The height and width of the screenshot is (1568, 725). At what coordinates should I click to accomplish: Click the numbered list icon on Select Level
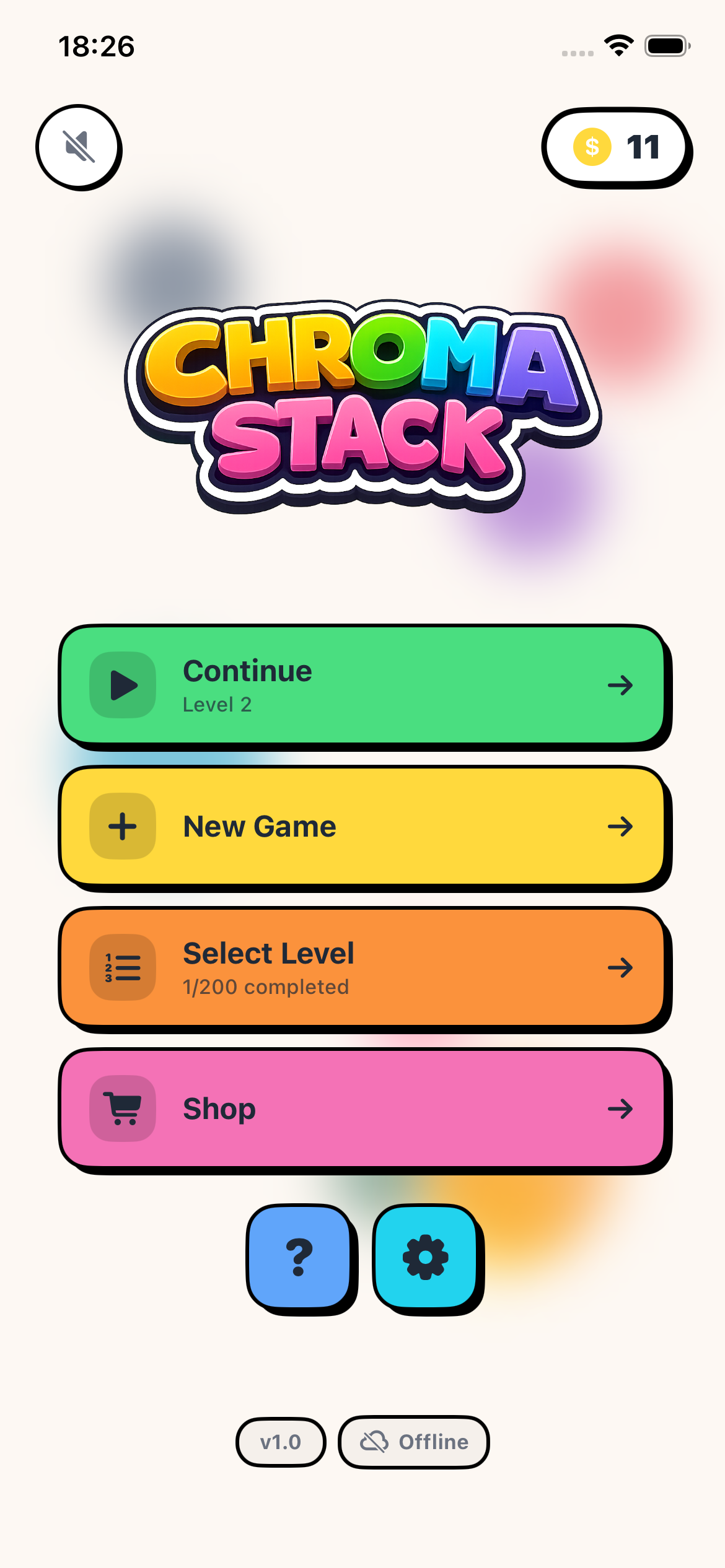121,968
